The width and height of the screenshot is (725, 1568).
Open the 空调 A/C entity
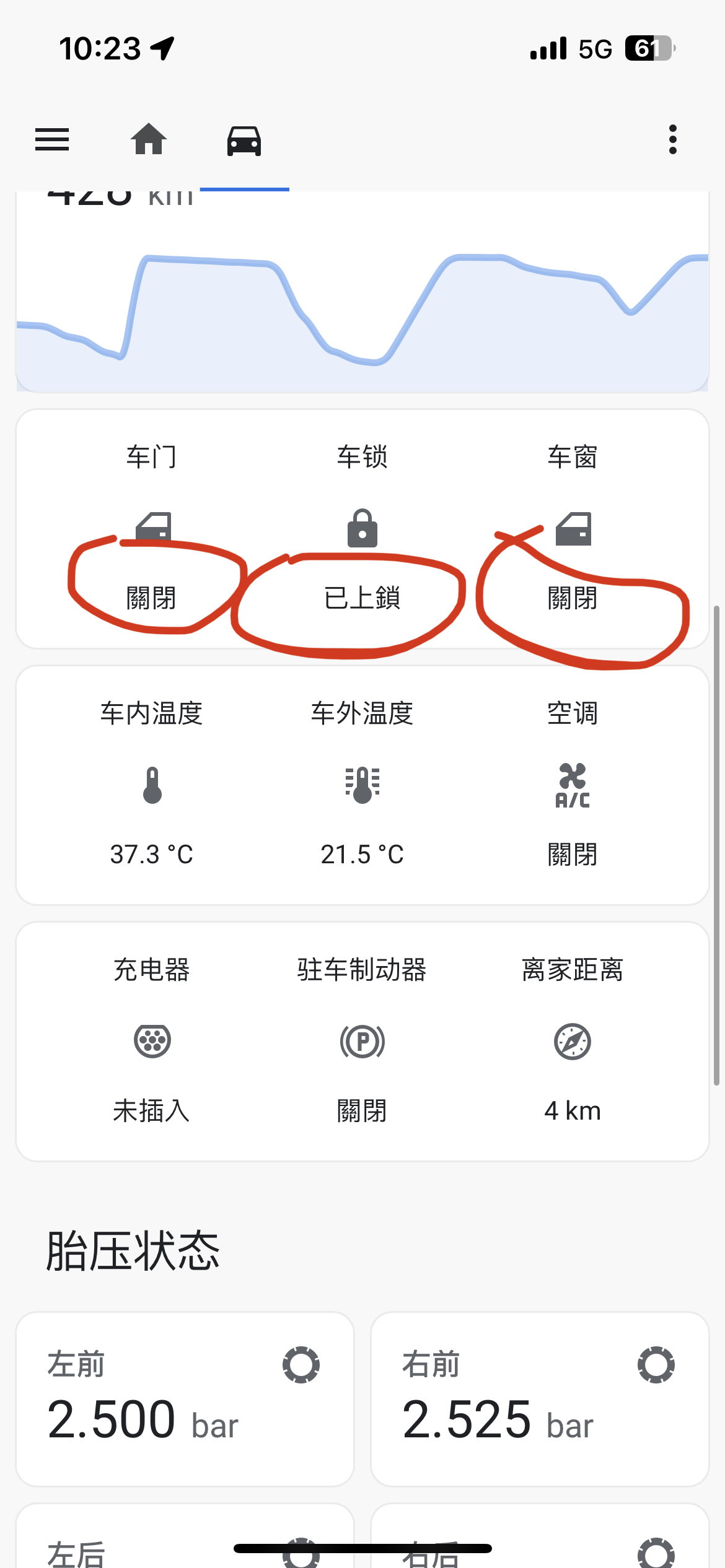[x=573, y=785]
